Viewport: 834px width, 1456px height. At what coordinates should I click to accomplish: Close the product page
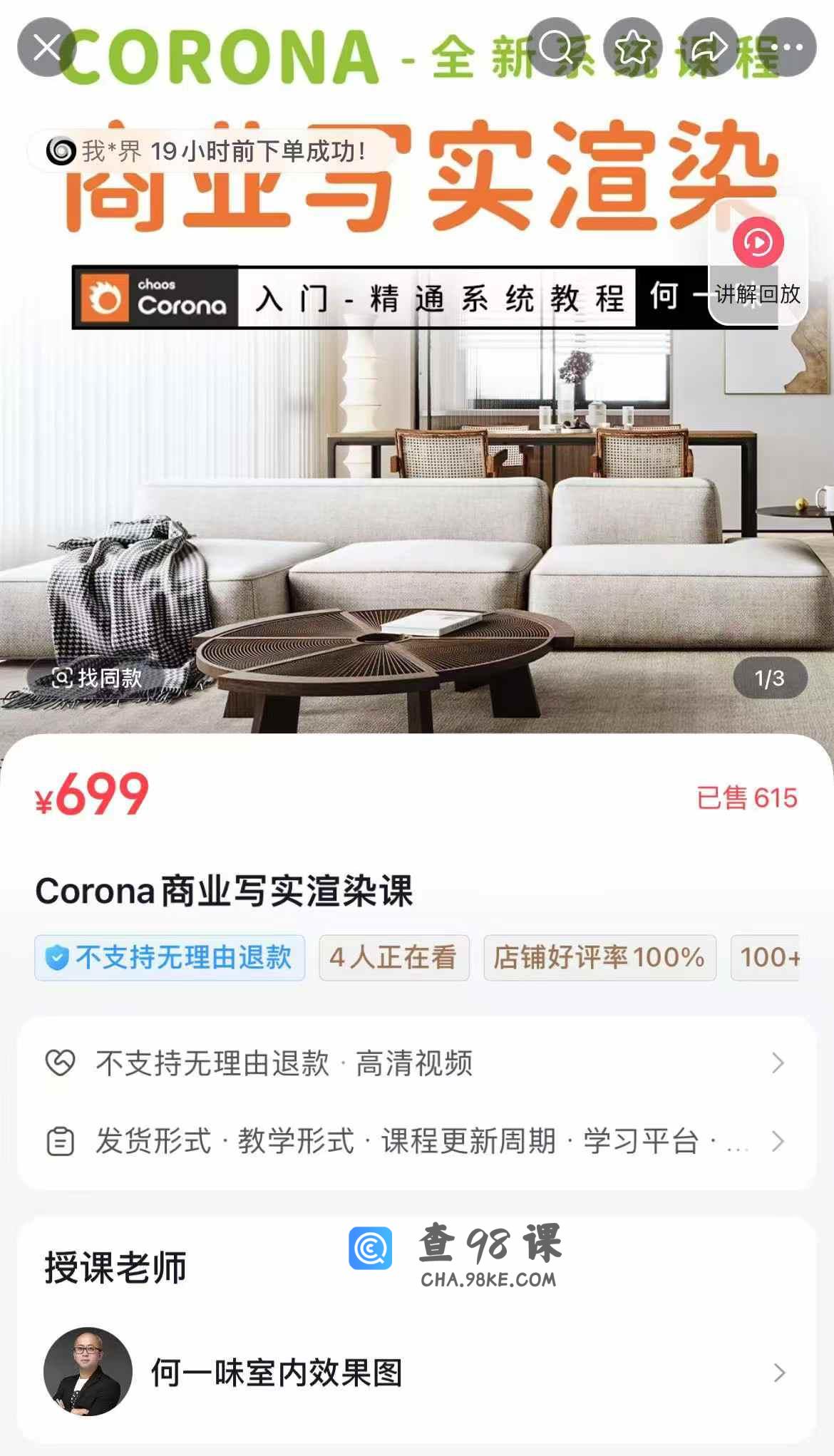[47, 48]
